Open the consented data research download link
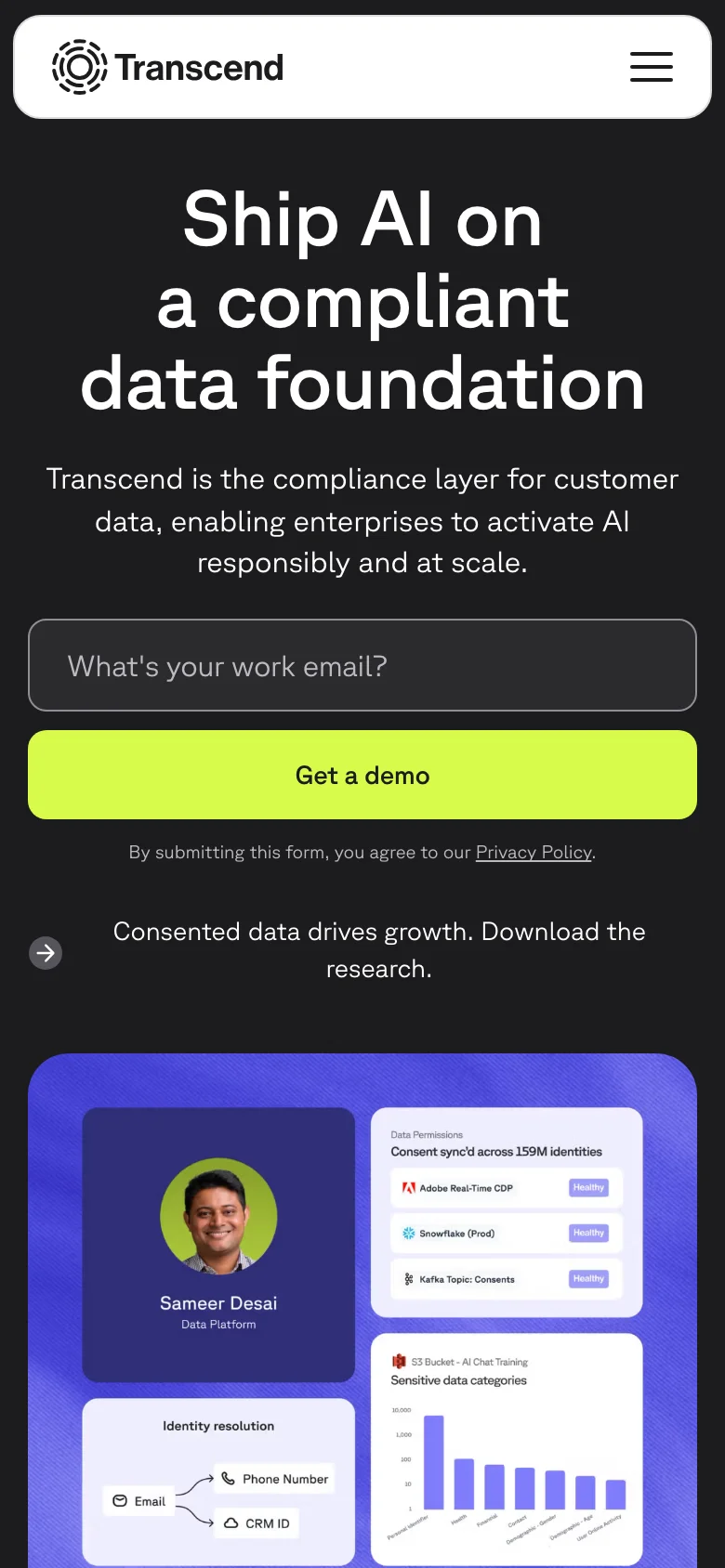The width and height of the screenshot is (725, 1568). coord(378,949)
